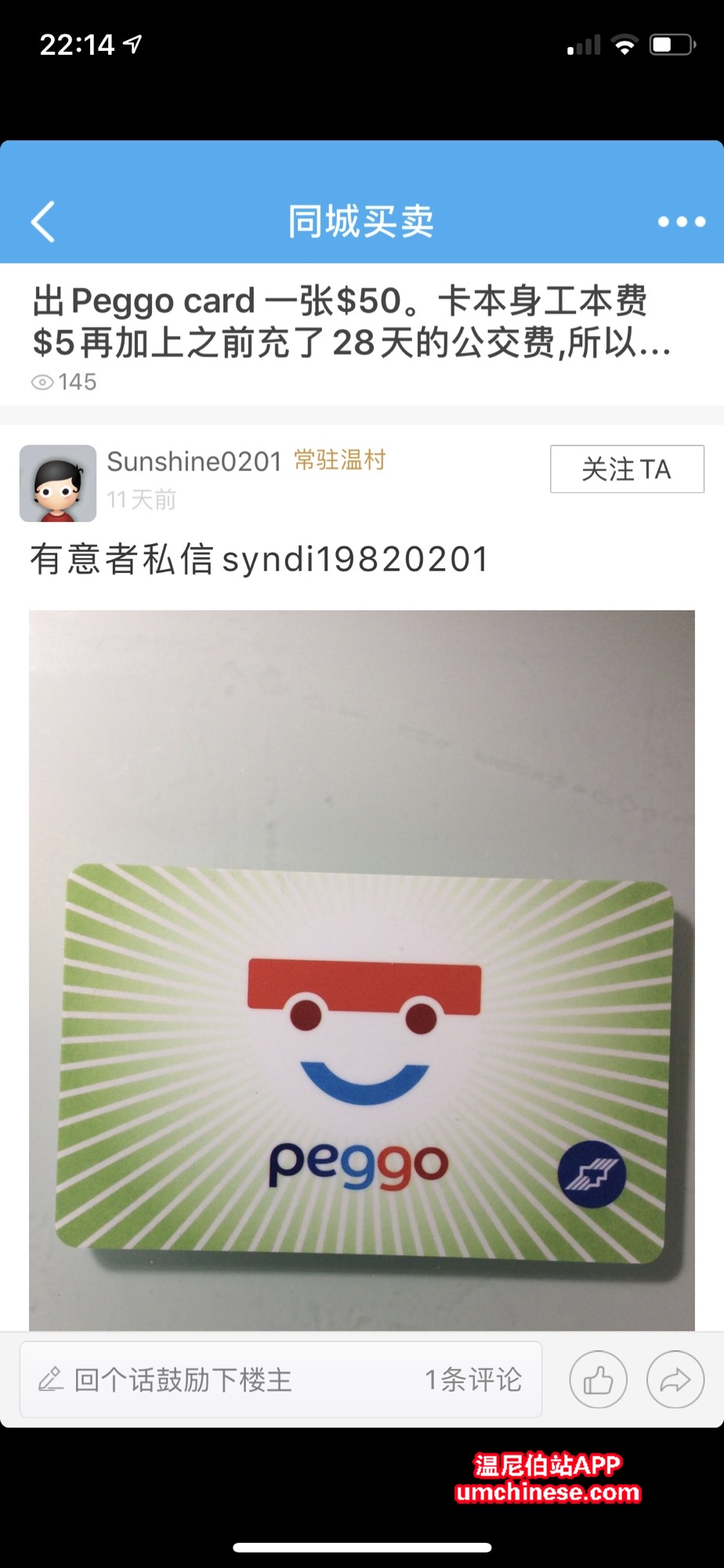Open Sunshine0201's profile avatar

coord(58,483)
